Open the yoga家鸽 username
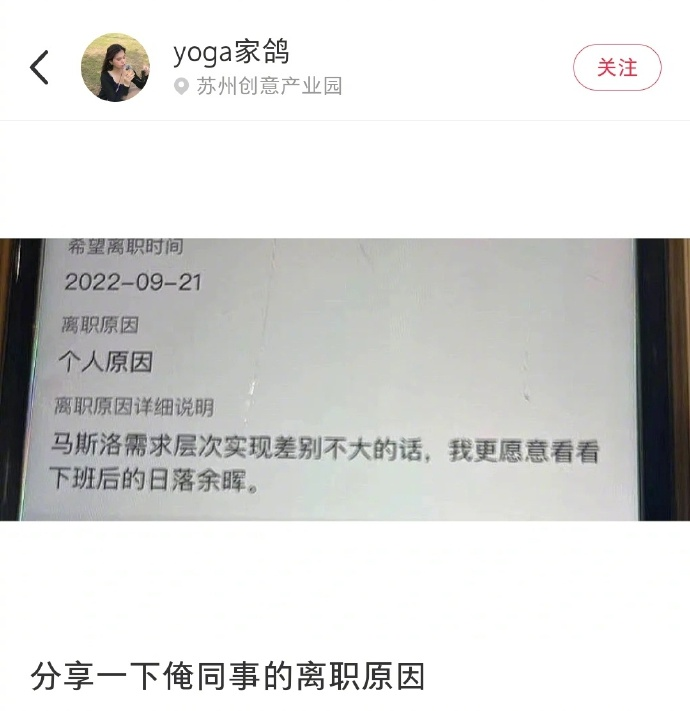This screenshot has height=711, width=690. click(x=231, y=51)
